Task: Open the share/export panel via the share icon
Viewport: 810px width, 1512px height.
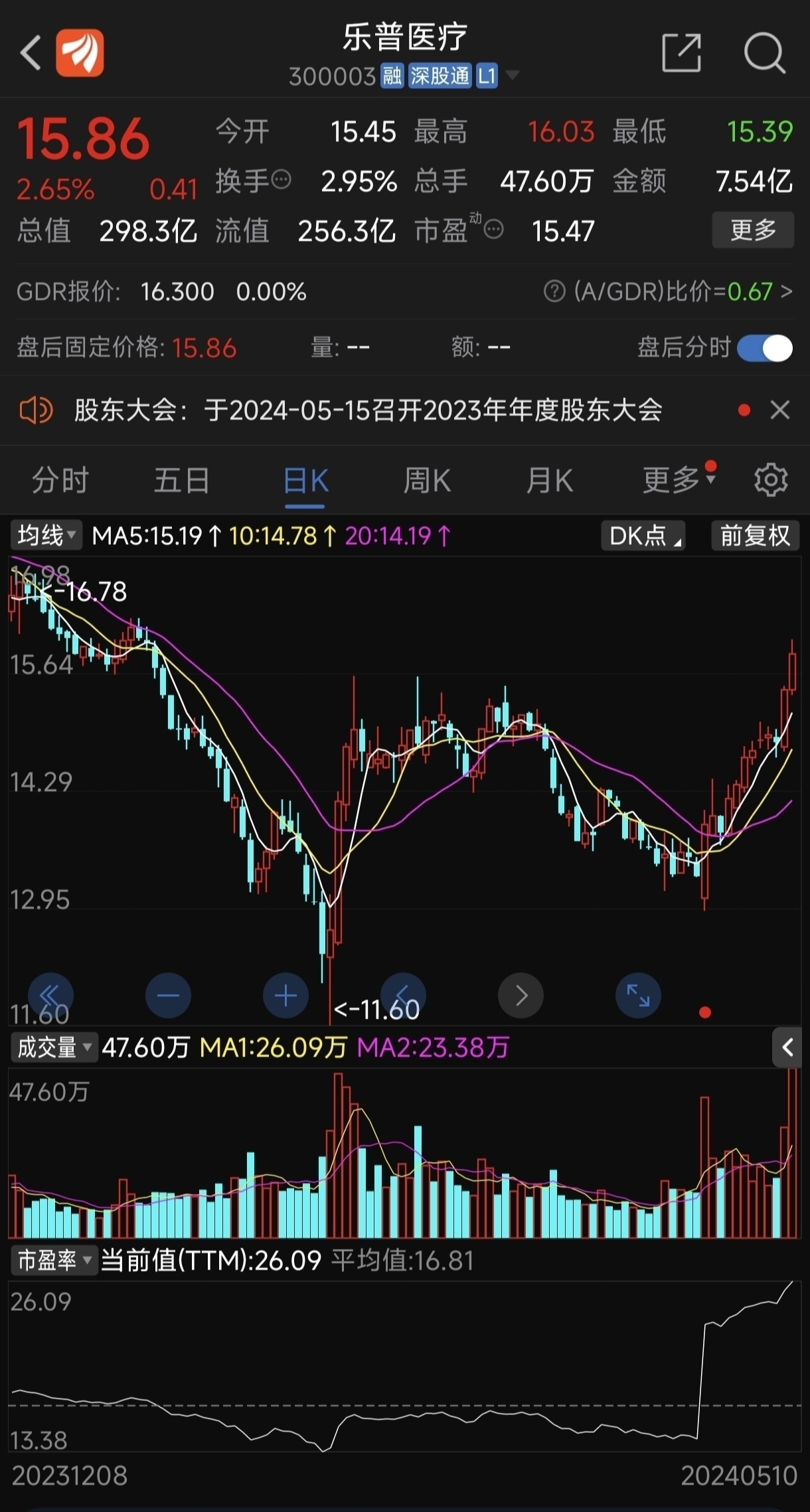Action: coord(681,52)
